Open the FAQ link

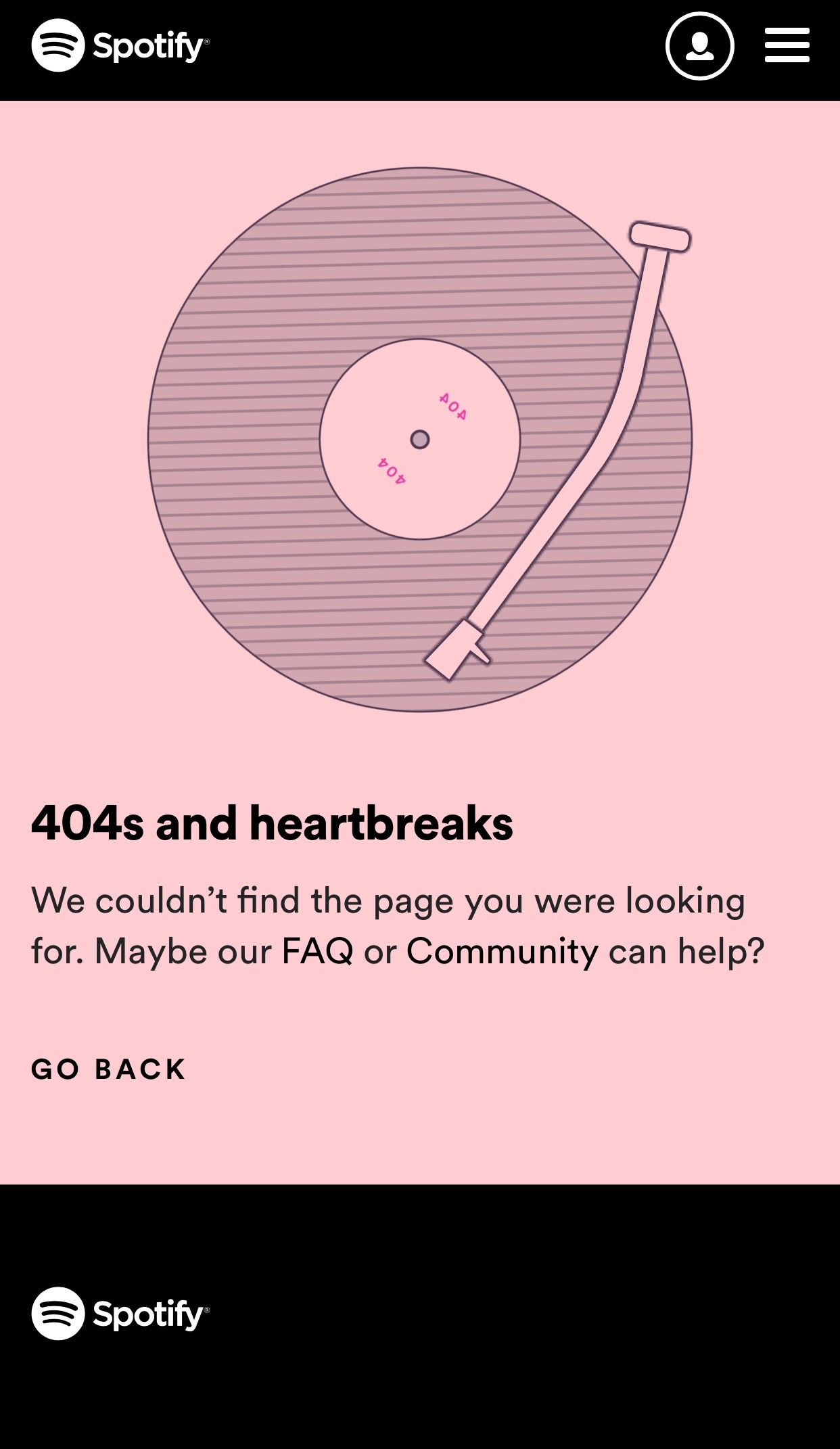(x=317, y=950)
